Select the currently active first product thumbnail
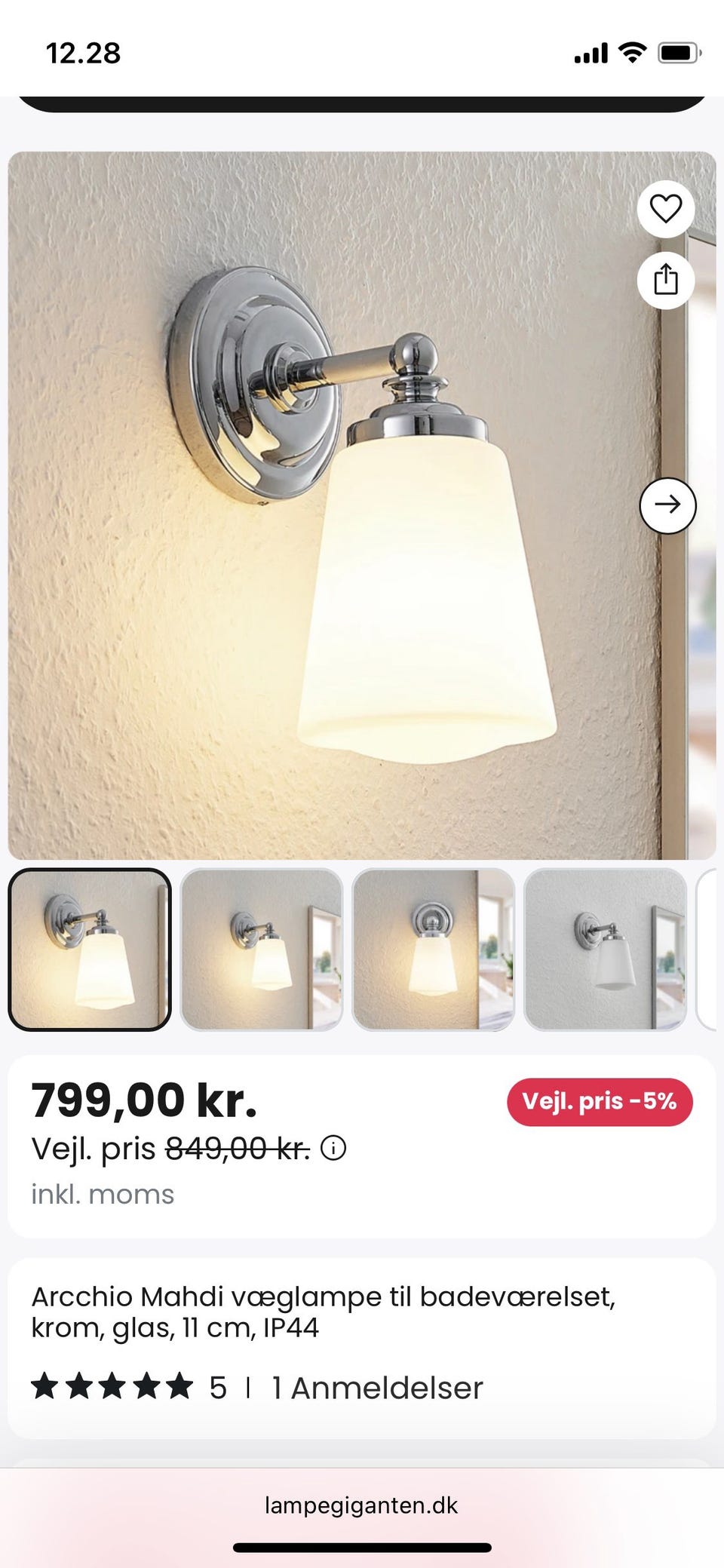The width and height of the screenshot is (724, 1568). point(90,949)
